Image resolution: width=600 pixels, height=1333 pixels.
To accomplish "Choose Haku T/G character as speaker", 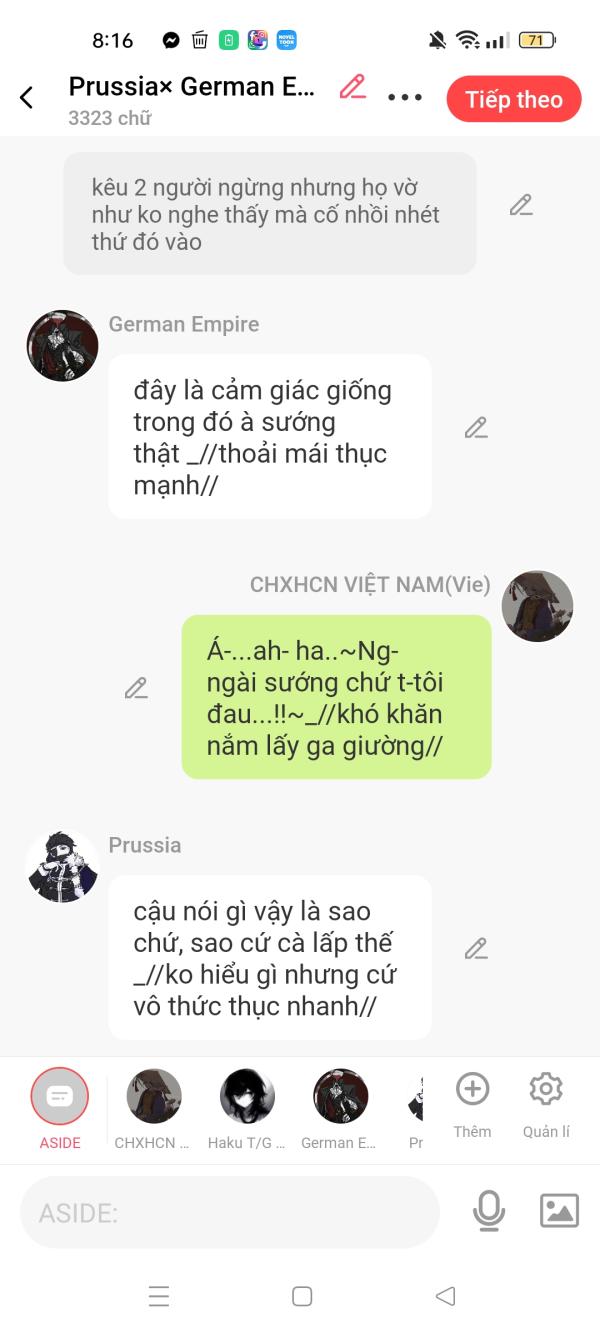I will click(x=247, y=1108).
